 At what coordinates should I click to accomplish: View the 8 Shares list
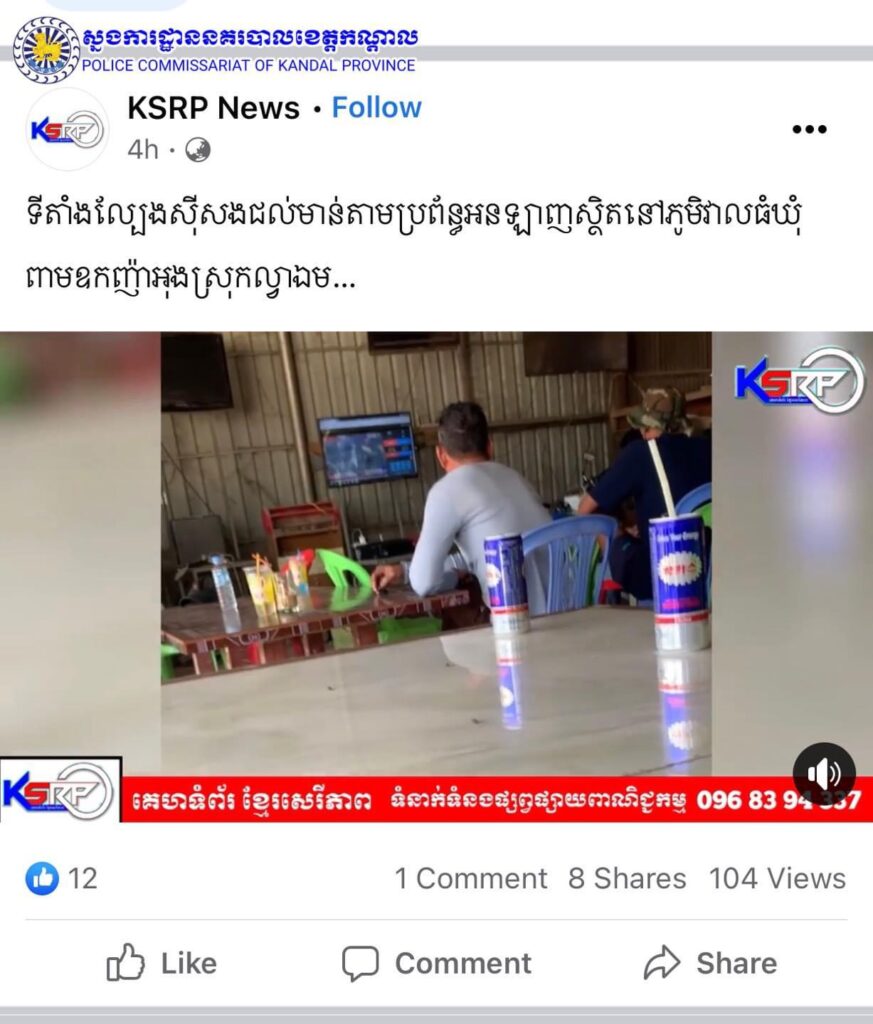(x=627, y=879)
